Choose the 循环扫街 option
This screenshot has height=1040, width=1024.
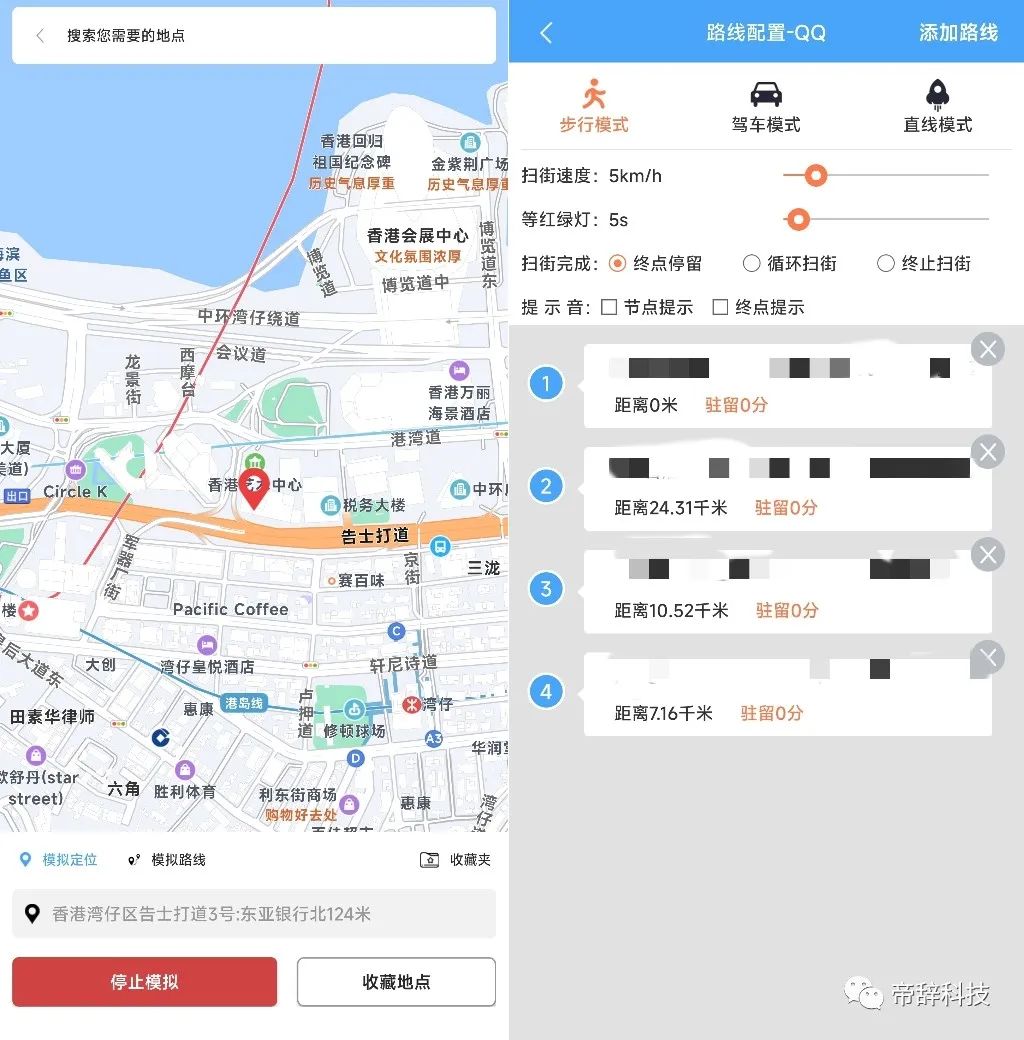pos(752,264)
